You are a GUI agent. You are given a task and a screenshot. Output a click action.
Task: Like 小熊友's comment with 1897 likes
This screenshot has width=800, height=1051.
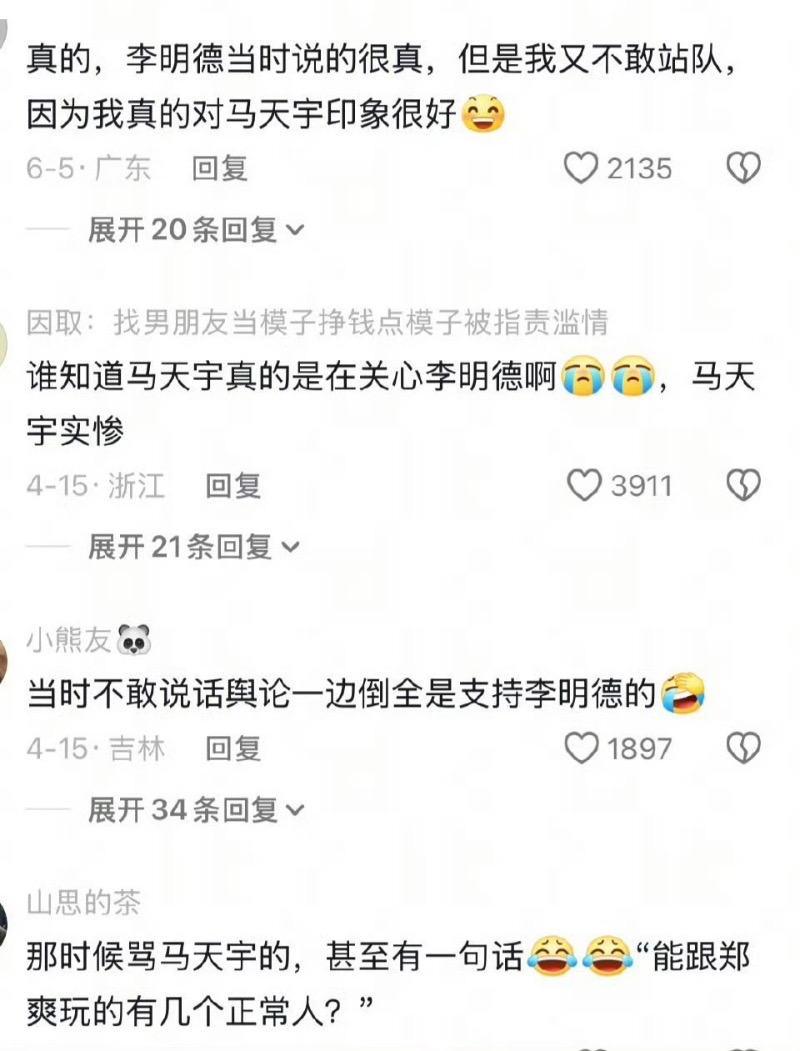tap(581, 748)
